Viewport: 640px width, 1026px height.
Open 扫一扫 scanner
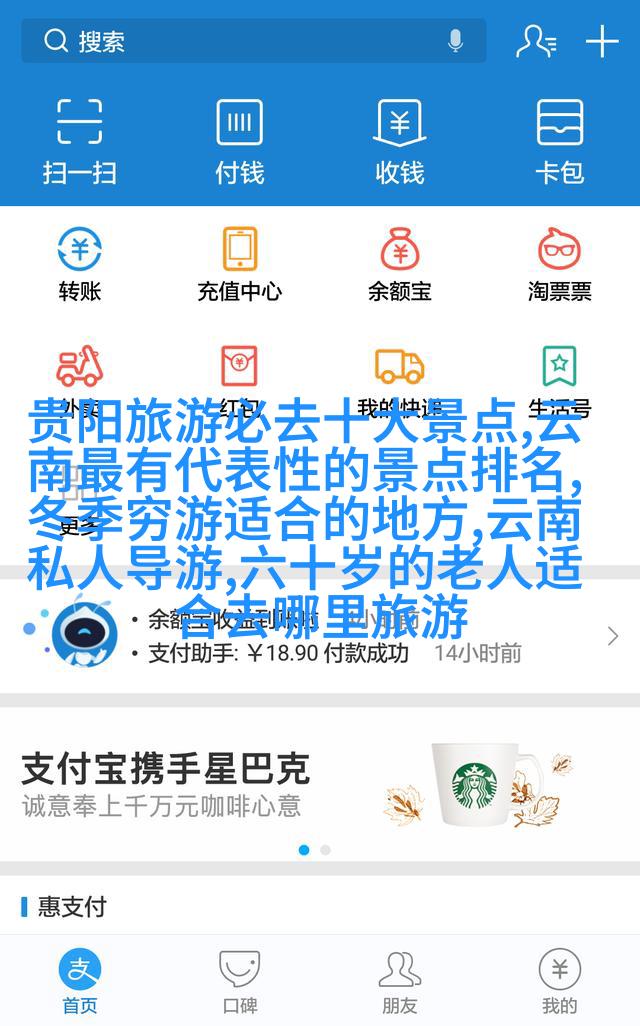[x=79, y=140]
